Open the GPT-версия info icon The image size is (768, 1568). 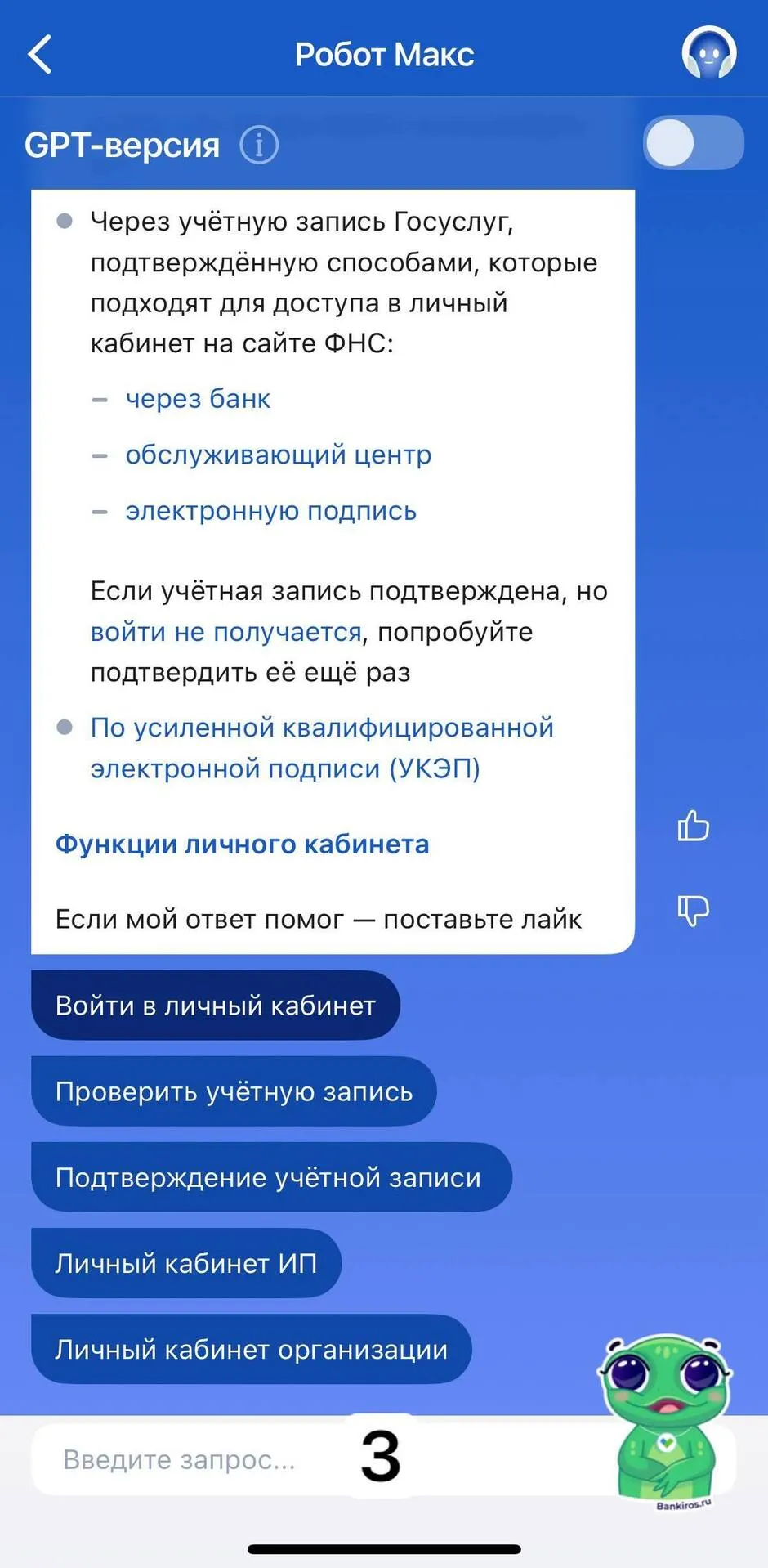coord(259,146)
